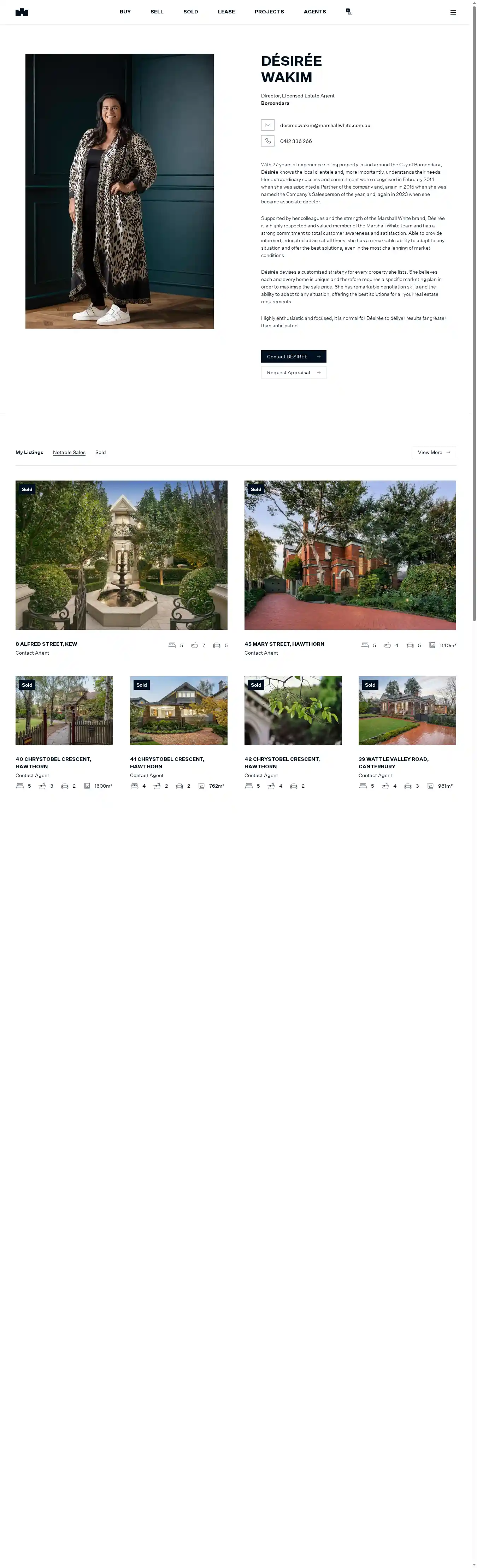Tap the Contact DÉSIRÉE button

(294, 357)
